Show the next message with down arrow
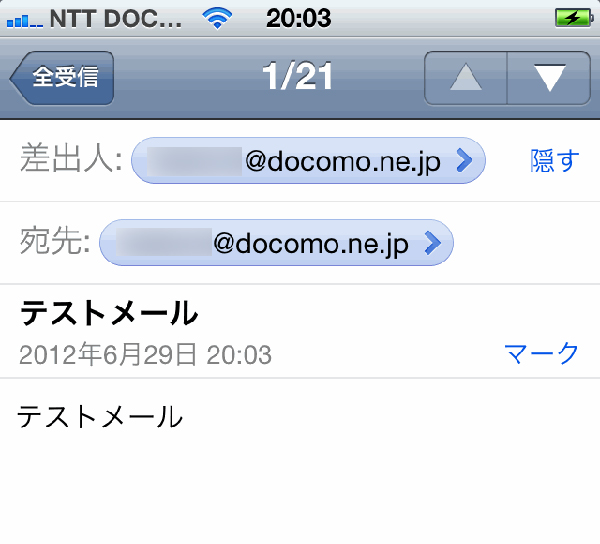The width and height of the screenshot is (600, 544). (549, 78)
